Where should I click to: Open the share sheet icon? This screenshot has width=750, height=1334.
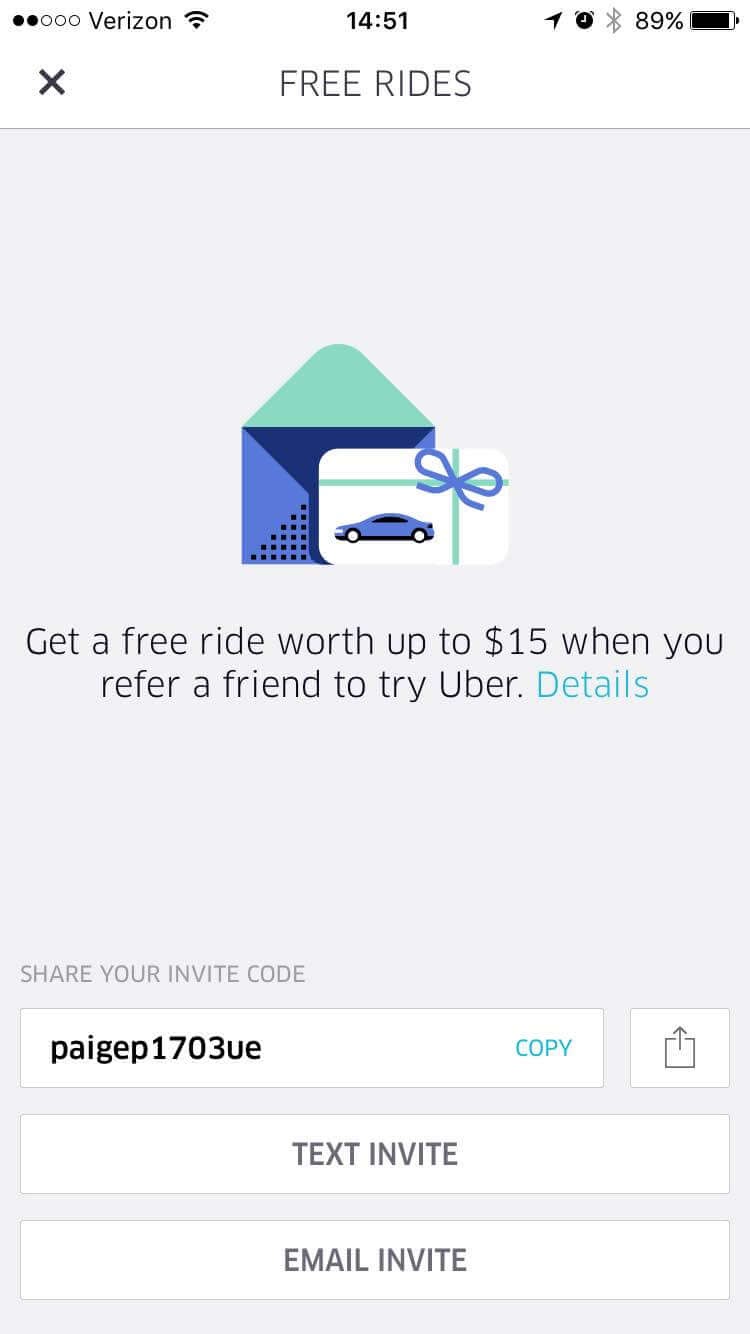pos(680,1047)
